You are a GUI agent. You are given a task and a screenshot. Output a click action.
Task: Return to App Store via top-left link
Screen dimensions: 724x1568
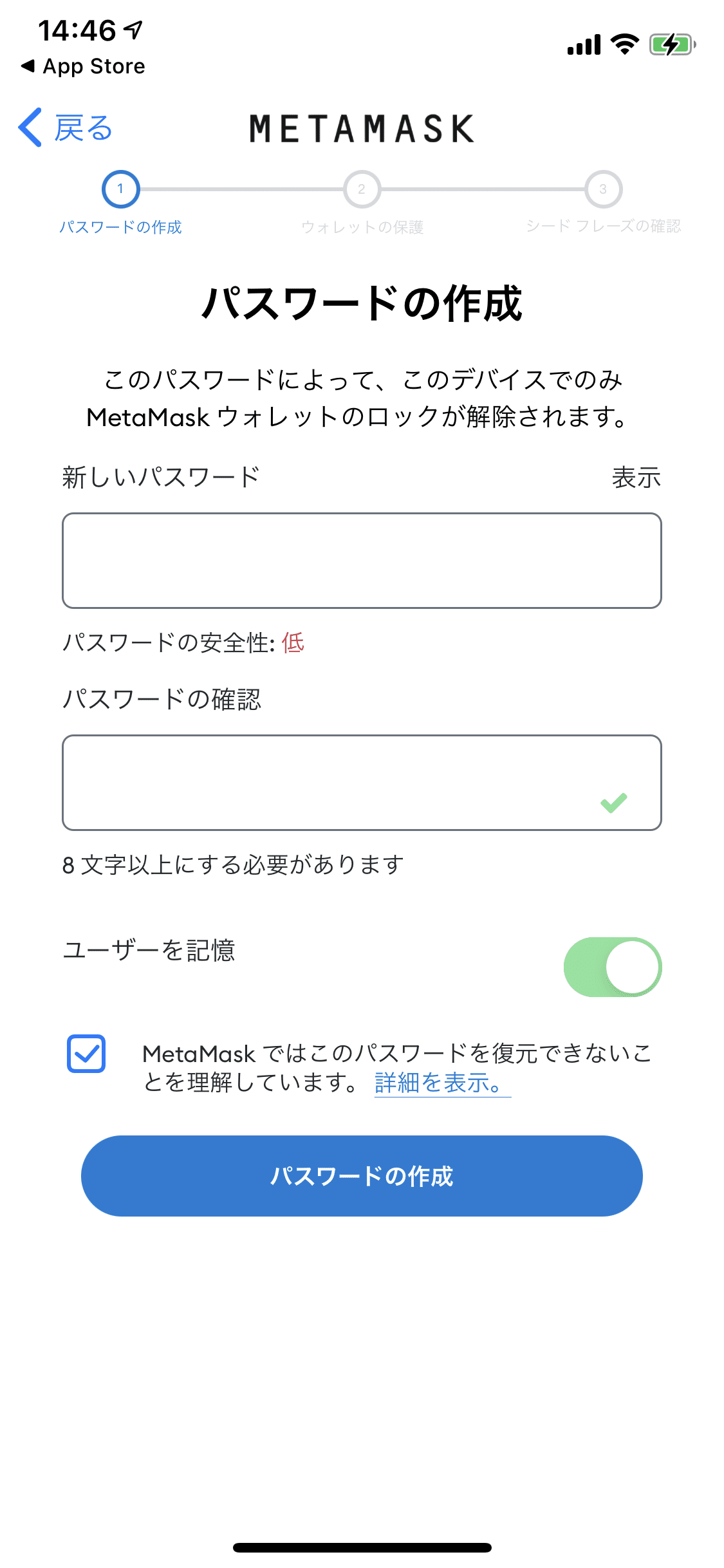[82, 66]
